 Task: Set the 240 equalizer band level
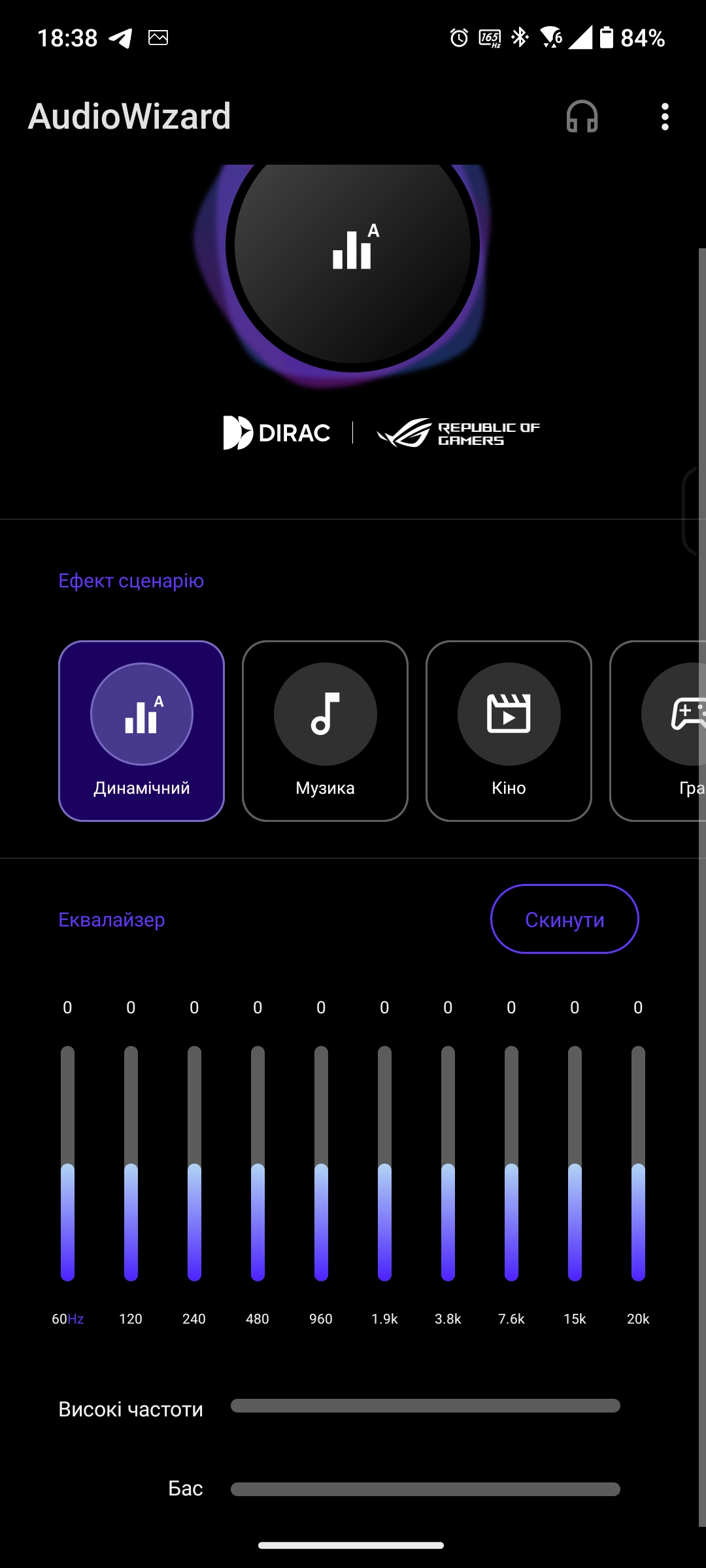[194, 1164]
